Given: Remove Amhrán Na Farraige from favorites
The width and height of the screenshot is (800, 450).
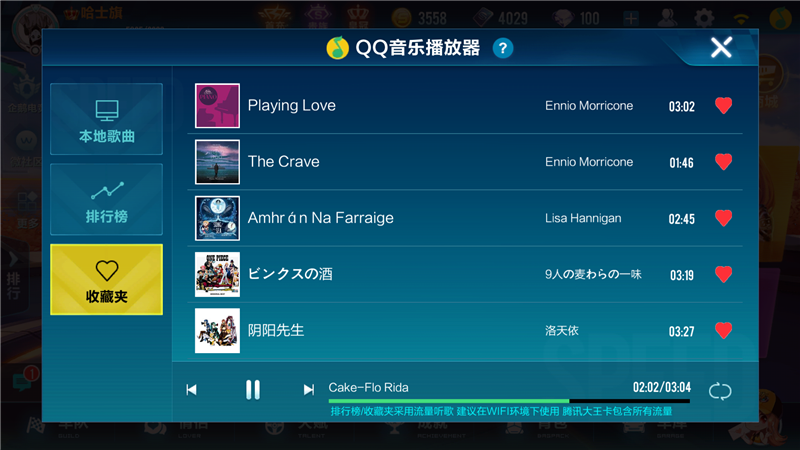Looking at the screenshot, I should [x=724, y=218].
